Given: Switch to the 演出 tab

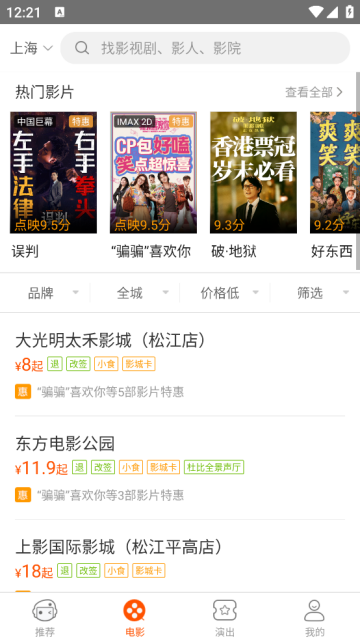Looking at the screenshot, I should (225, 617).
